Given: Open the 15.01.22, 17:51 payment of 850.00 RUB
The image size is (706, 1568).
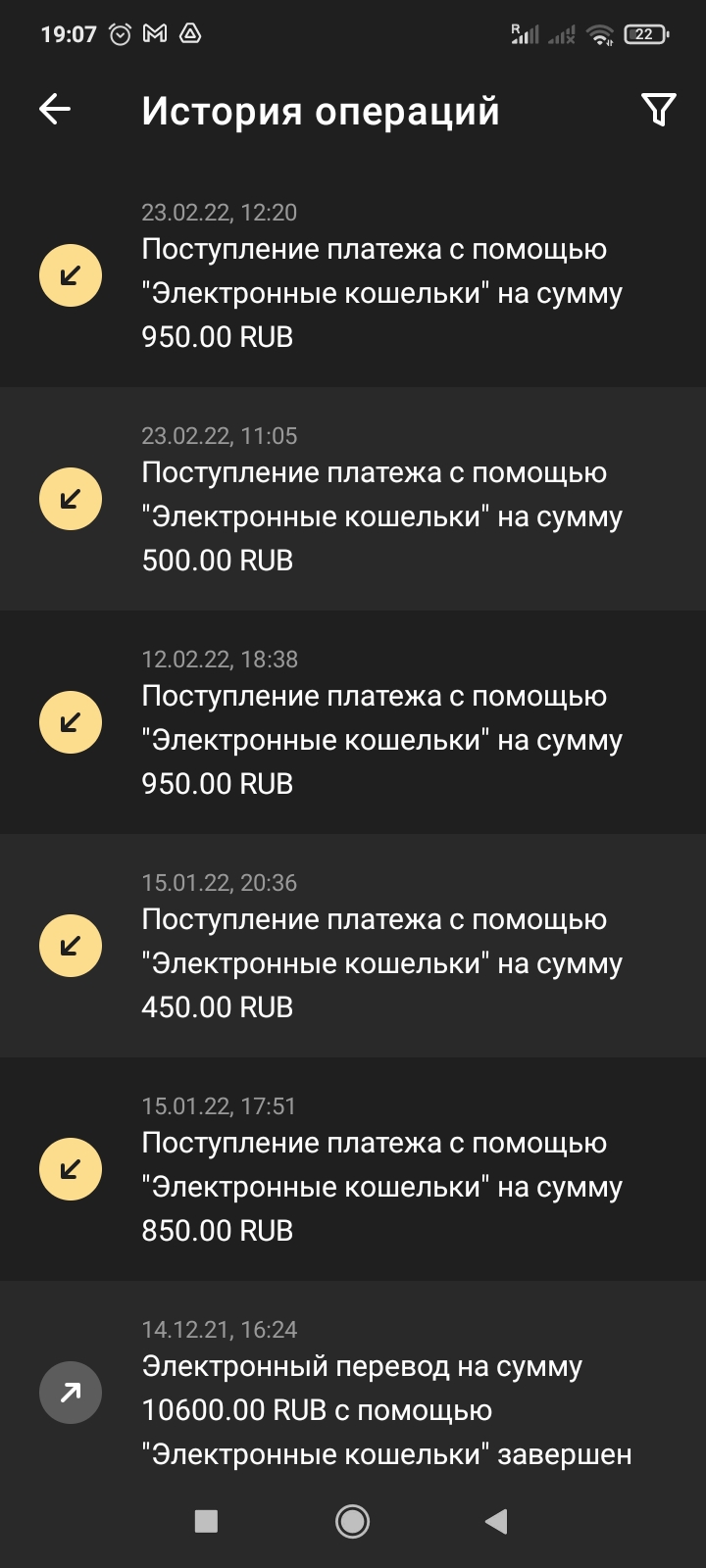Looking at the screenshot, I should 382,1186.
